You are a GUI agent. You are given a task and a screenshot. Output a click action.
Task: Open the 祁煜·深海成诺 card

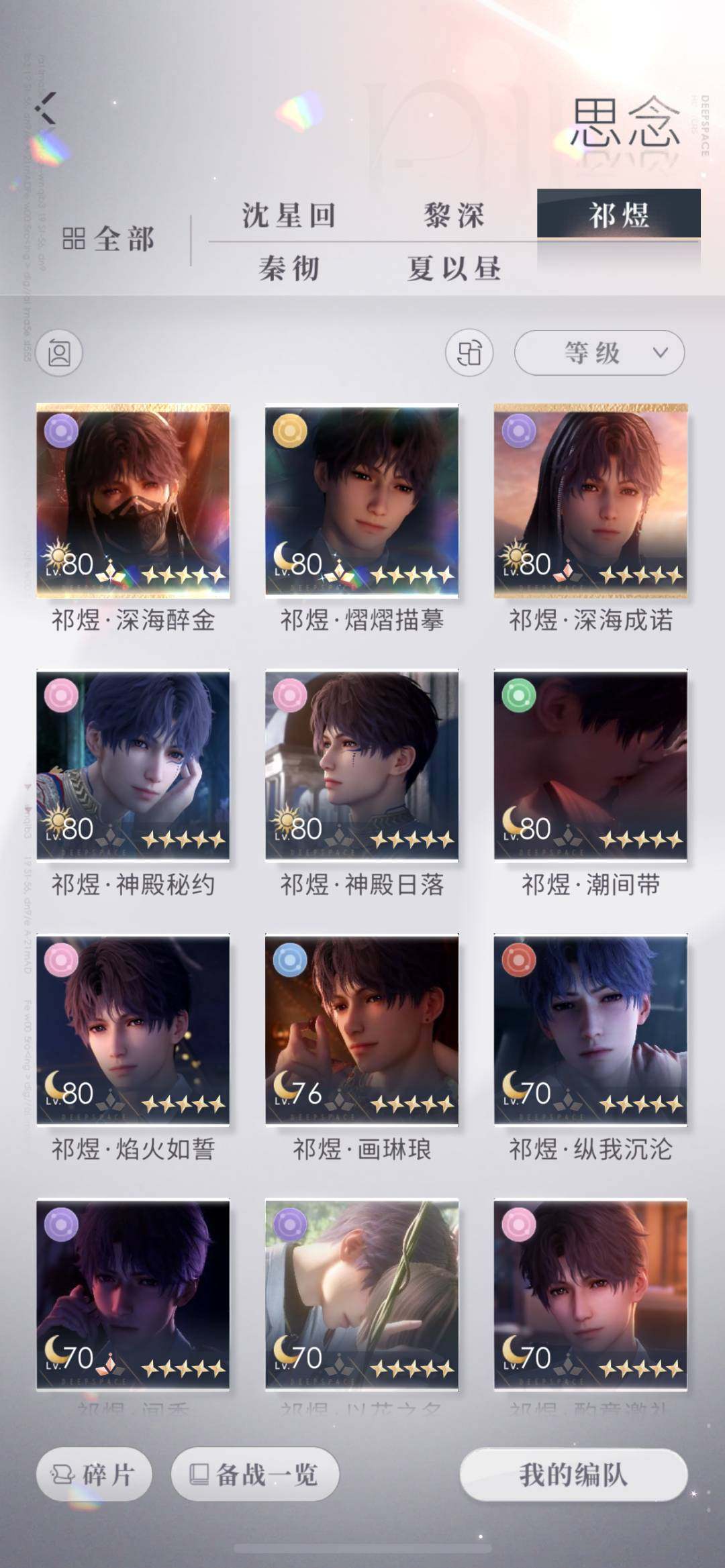pyautogui.click(x=591, y=501)
